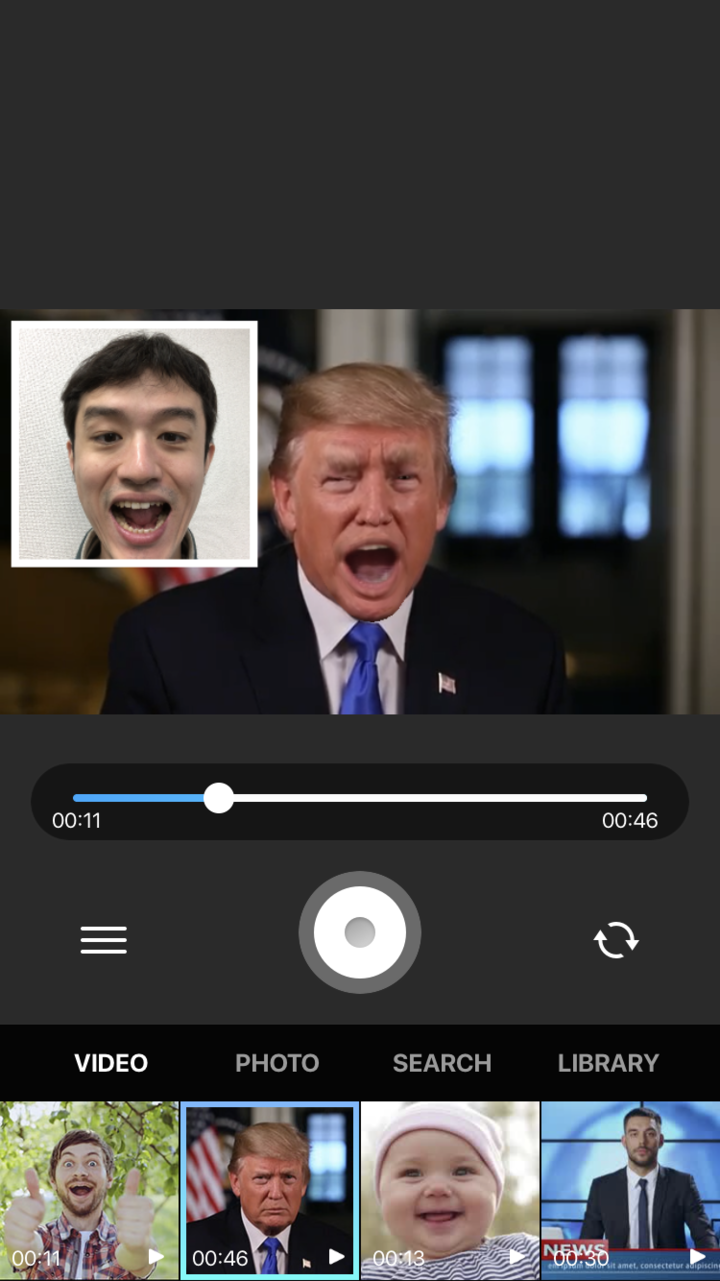720x1281 pixels.
Task: Switch camera with the rotate icon
Action: pyautogui.click(x=615, y=940)
